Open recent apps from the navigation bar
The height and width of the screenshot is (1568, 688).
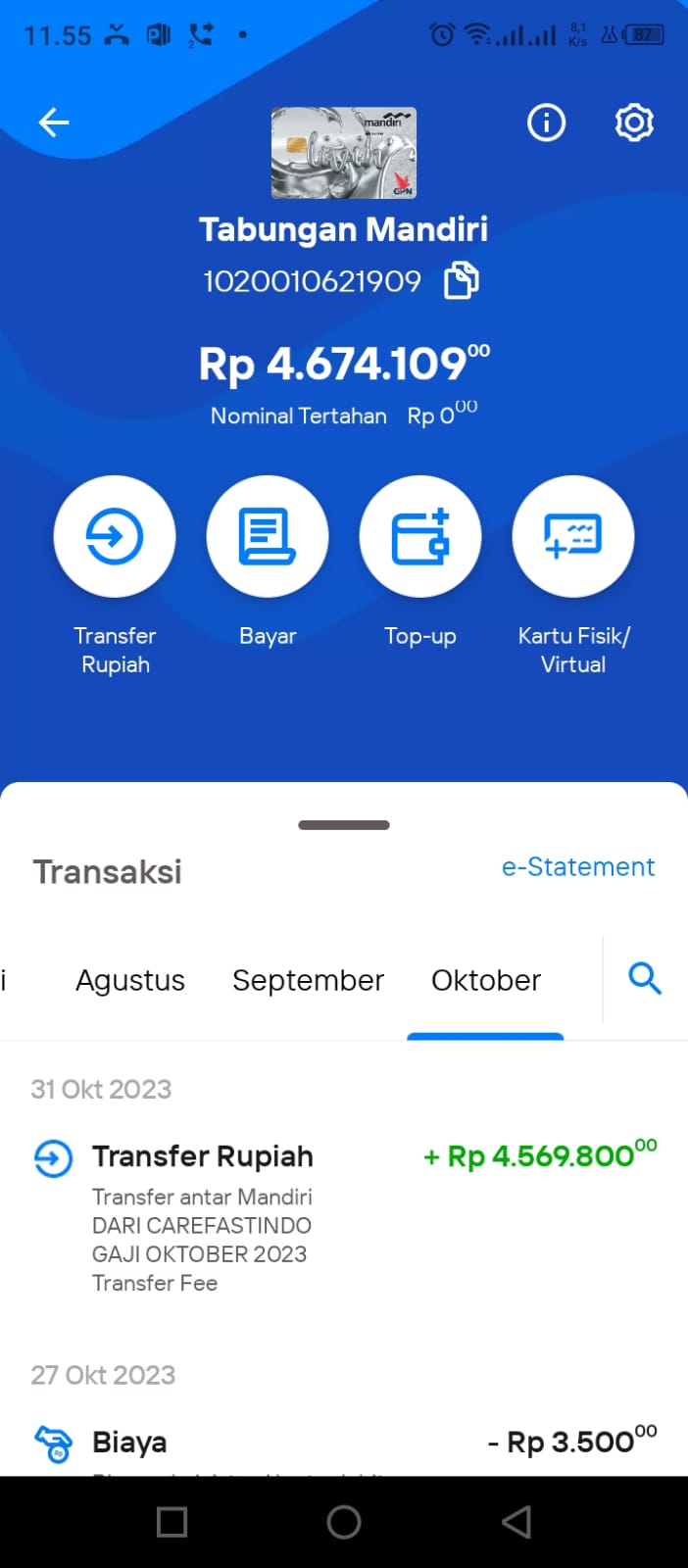(172, 1522)
